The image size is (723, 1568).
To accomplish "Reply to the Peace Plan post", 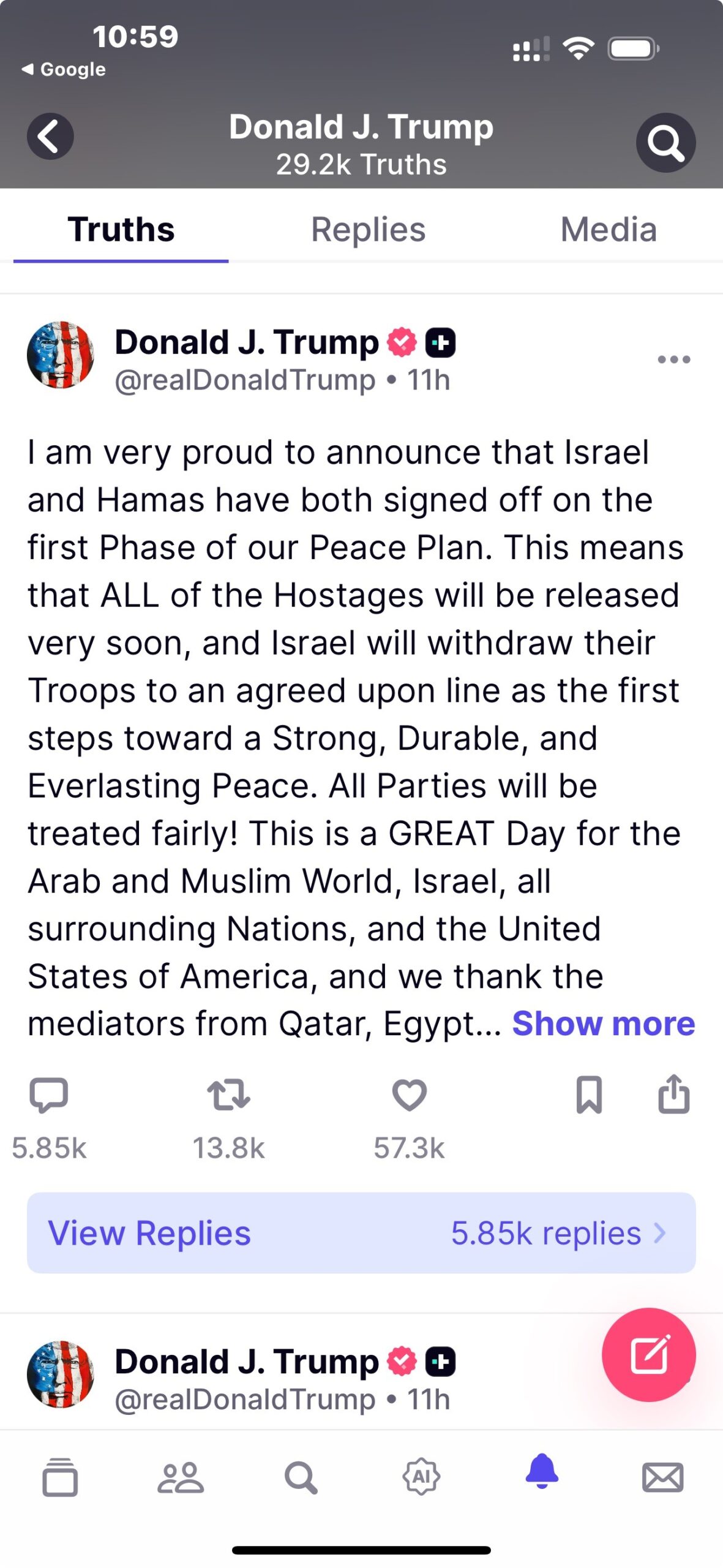I will (49, 1095).
